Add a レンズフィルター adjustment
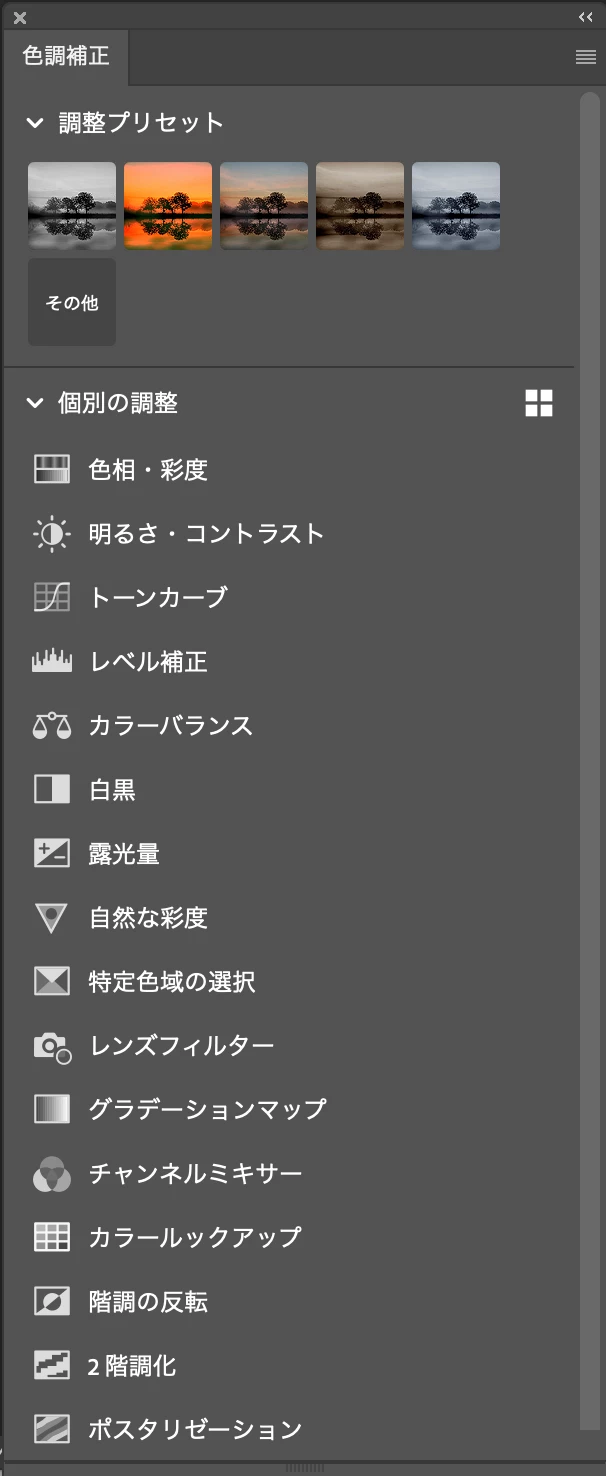The height and width of the screenshot is (1476, 606). [x=181, y=1045]
